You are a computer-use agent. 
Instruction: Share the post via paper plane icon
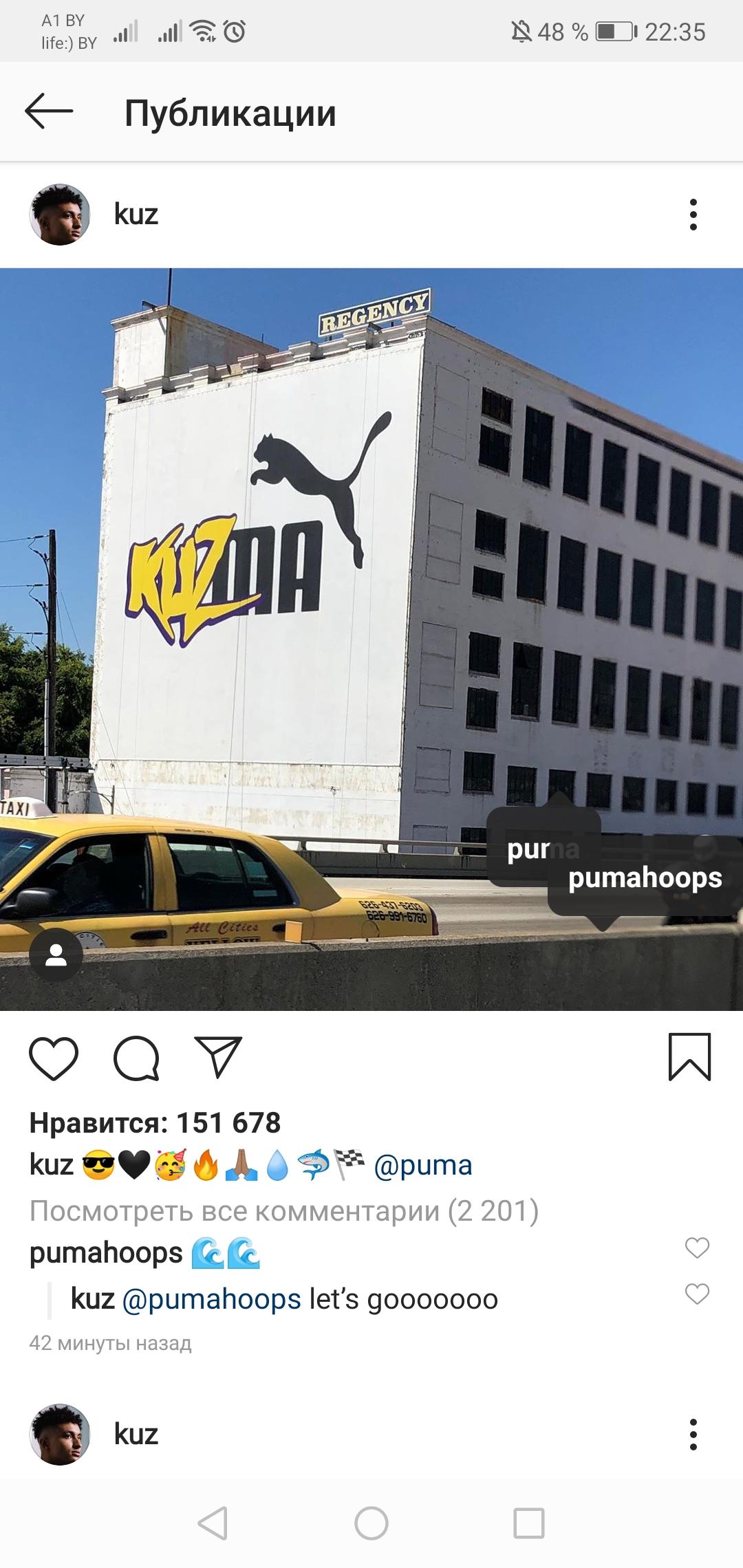pos(219,1056)
